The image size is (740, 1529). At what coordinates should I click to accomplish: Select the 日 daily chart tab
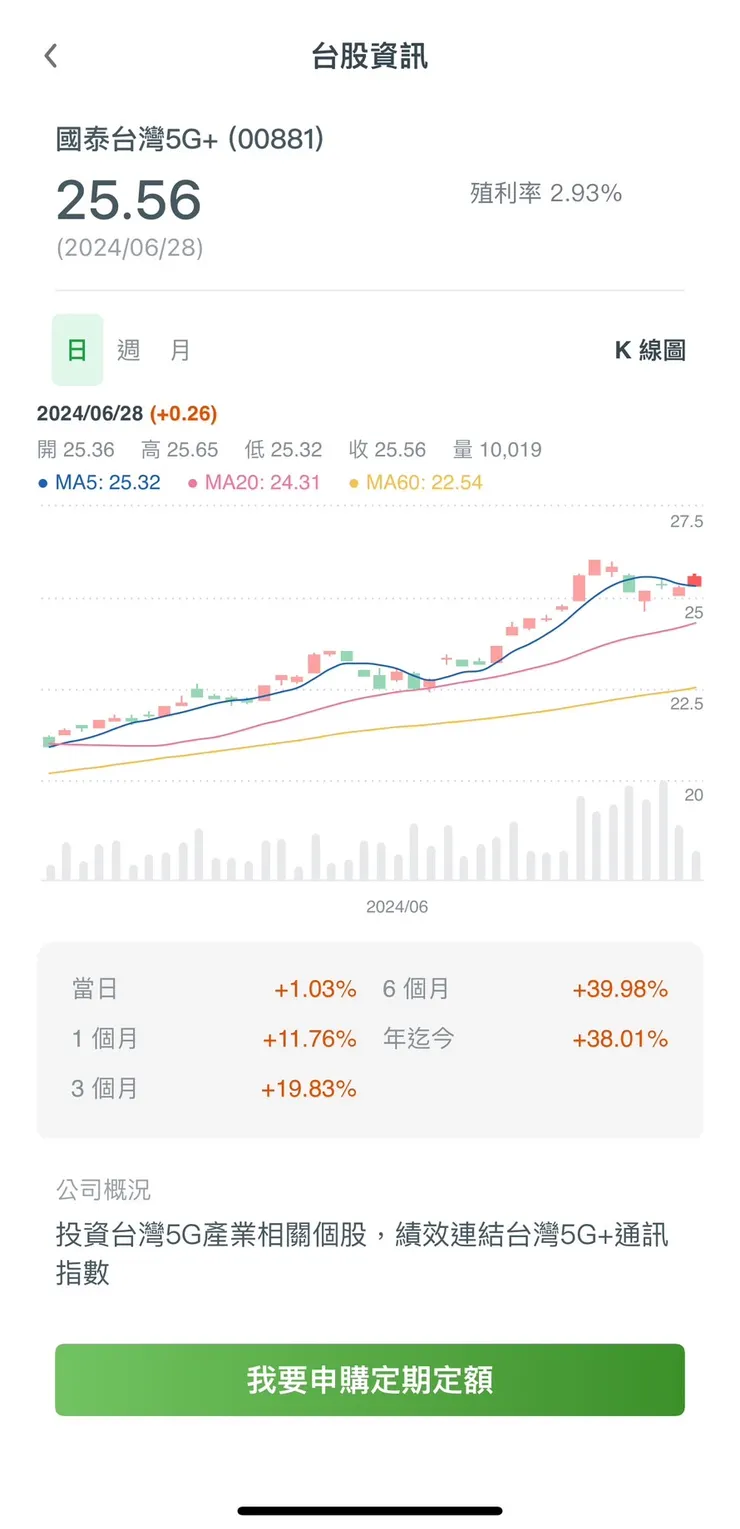(76, 350)
